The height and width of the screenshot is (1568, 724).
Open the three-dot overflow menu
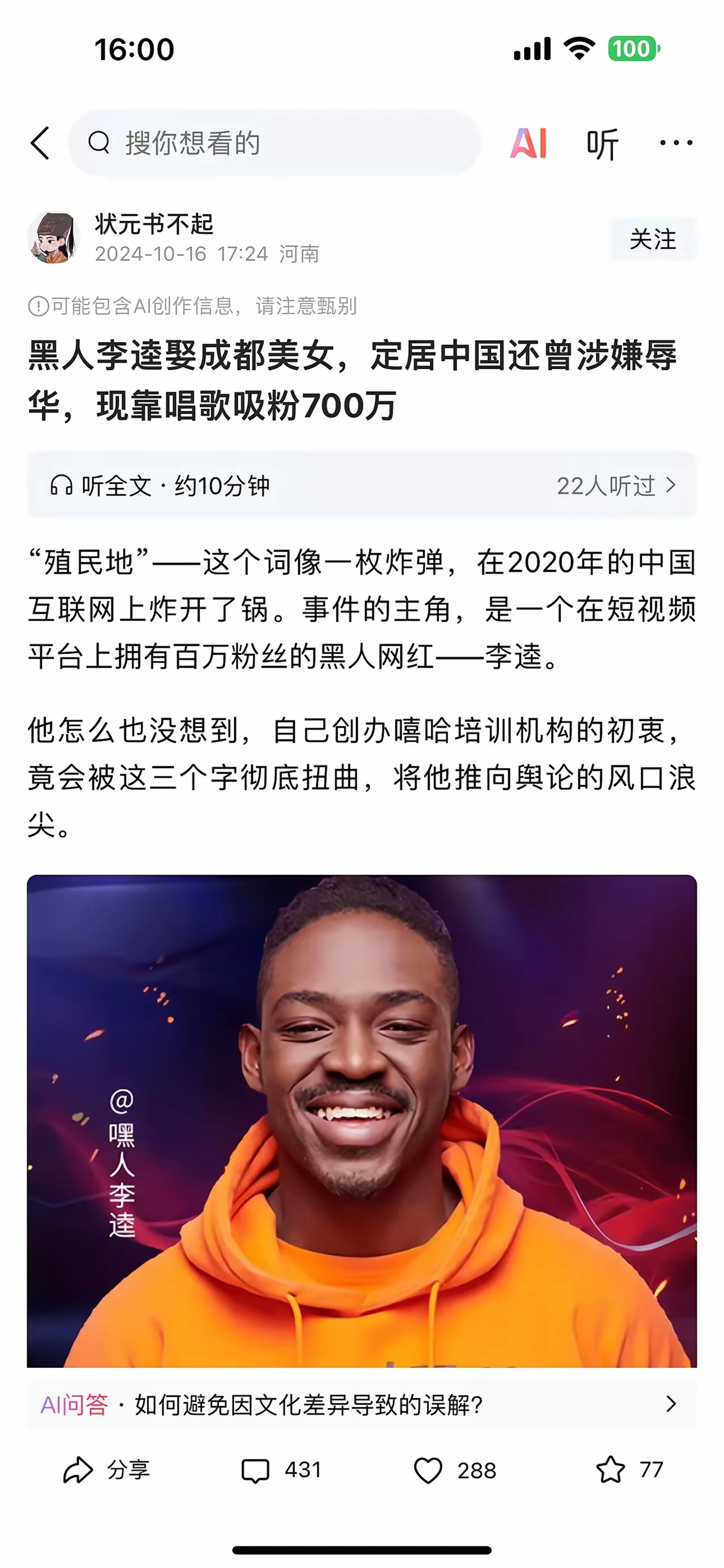676,144
